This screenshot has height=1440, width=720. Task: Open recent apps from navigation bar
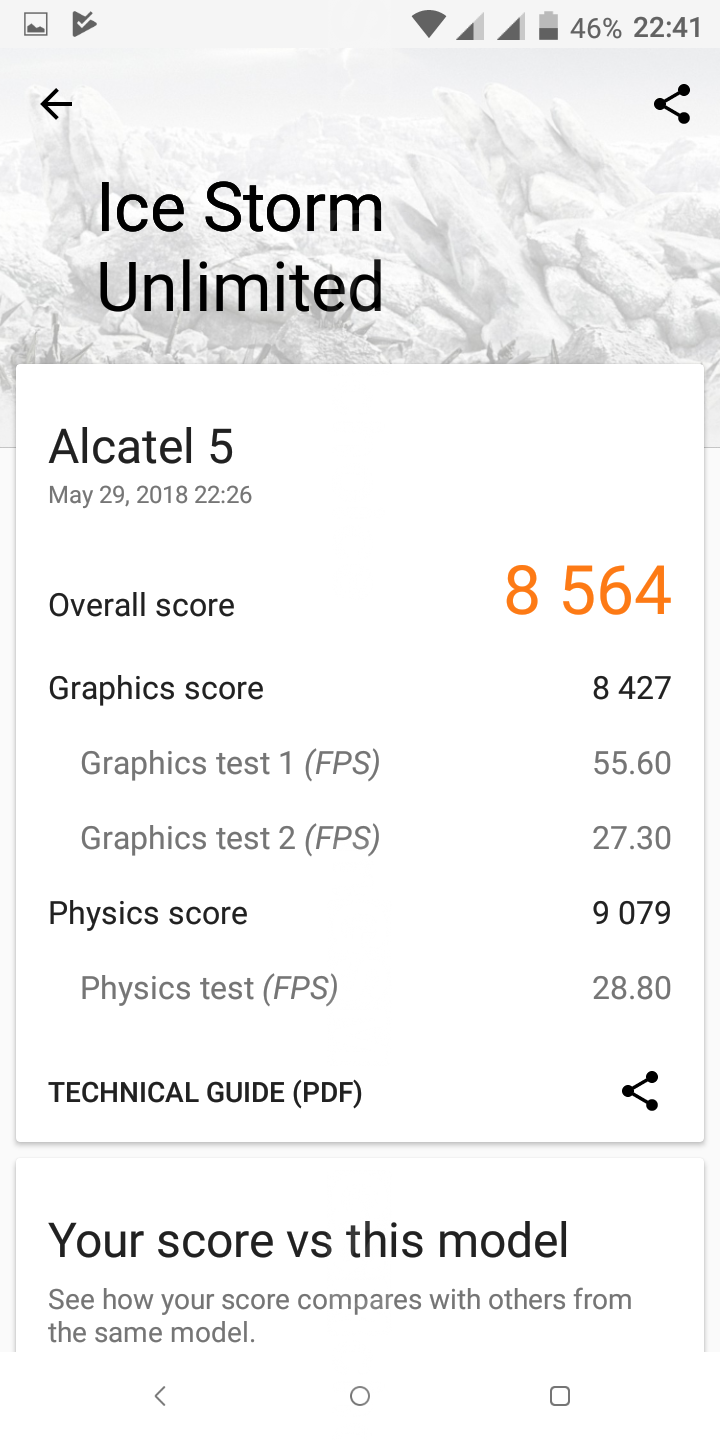click(560, 1396)
